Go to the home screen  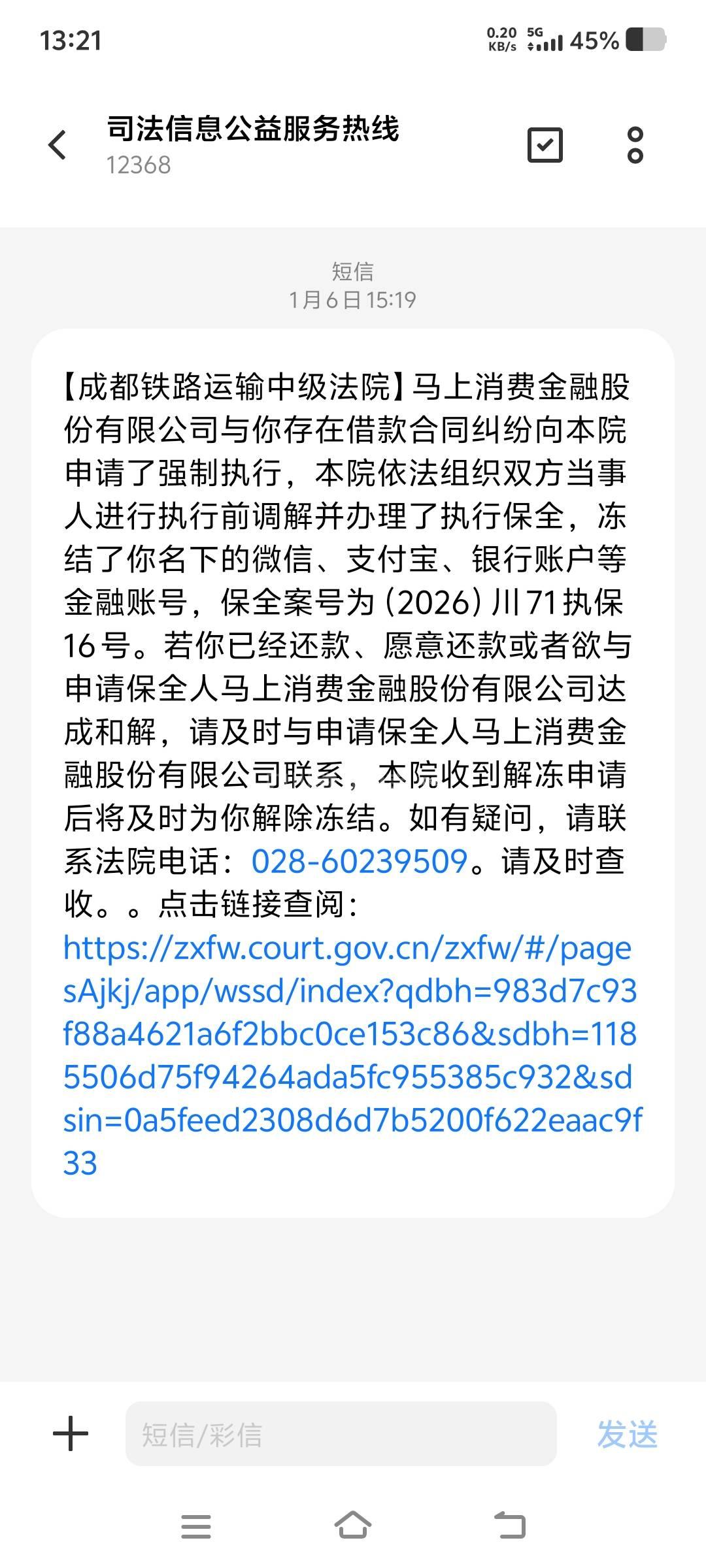point(353,1526)
